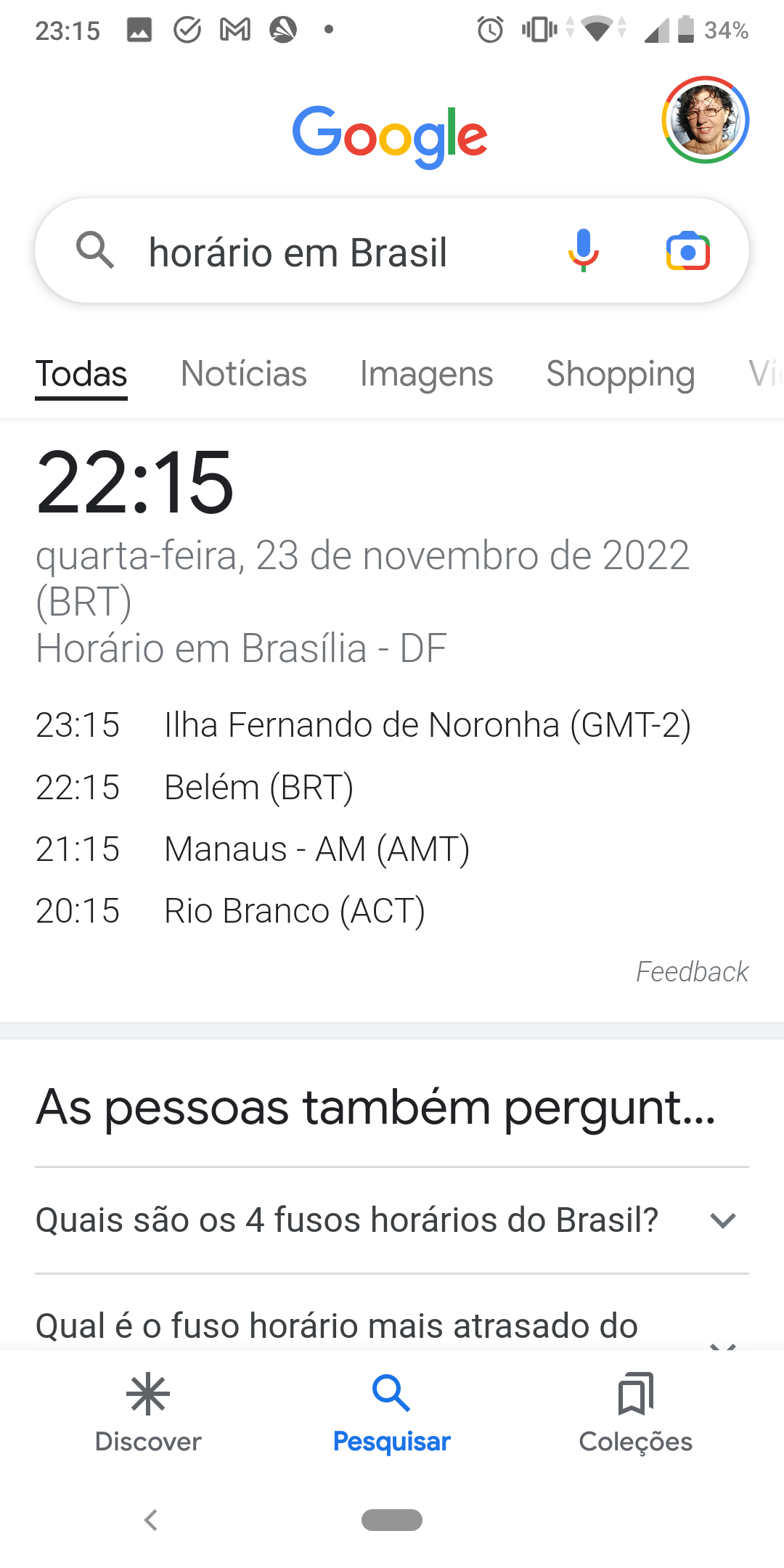Open the Imagens results tab
The image size is (784, 1568).
click(x=426, y=374)
